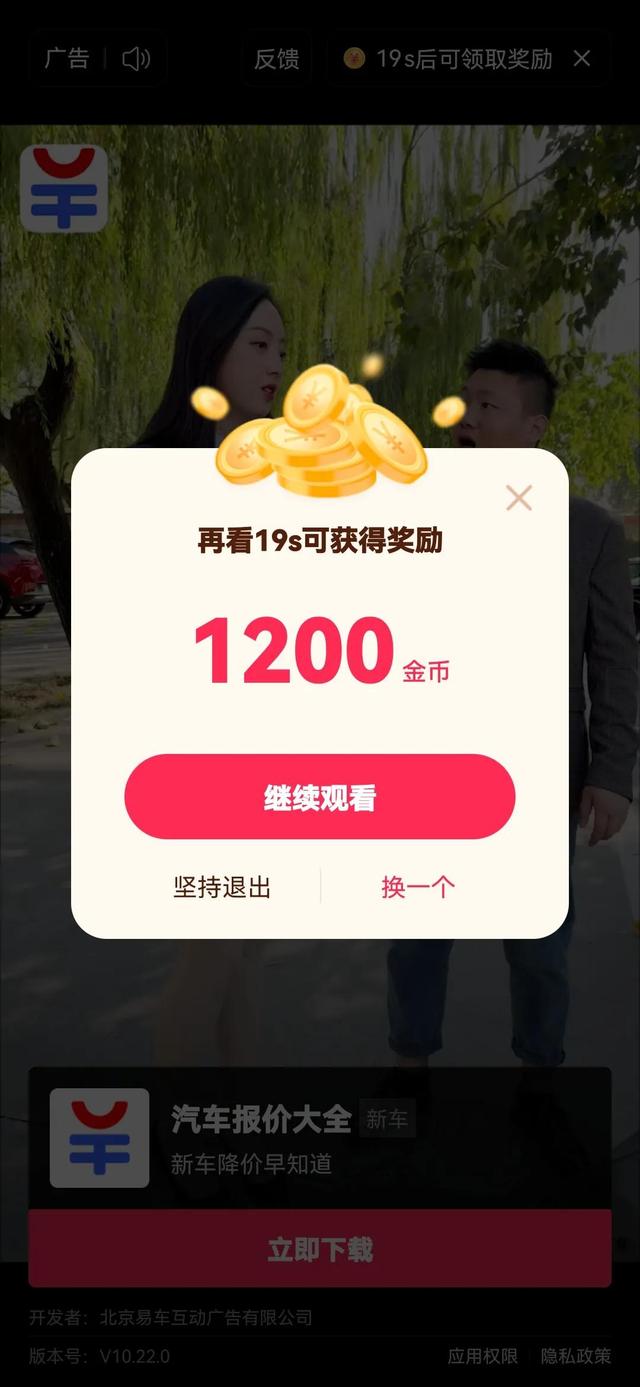Screen dimensions: 640x1387
Task: Close the ad using the top X
Action: [582, 59]
